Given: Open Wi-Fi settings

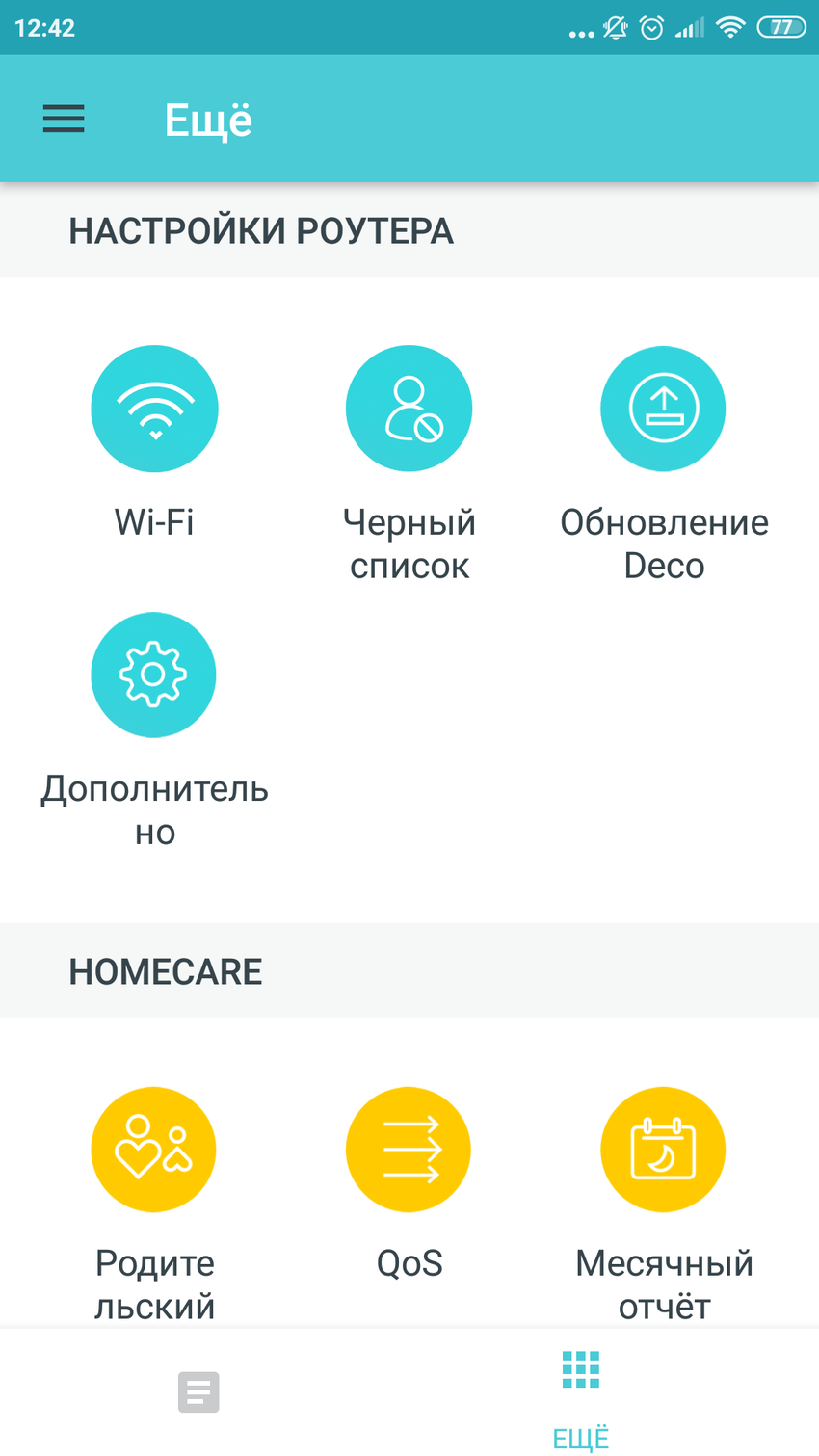Looking at the screenshot, I should (x=154, y=410).
